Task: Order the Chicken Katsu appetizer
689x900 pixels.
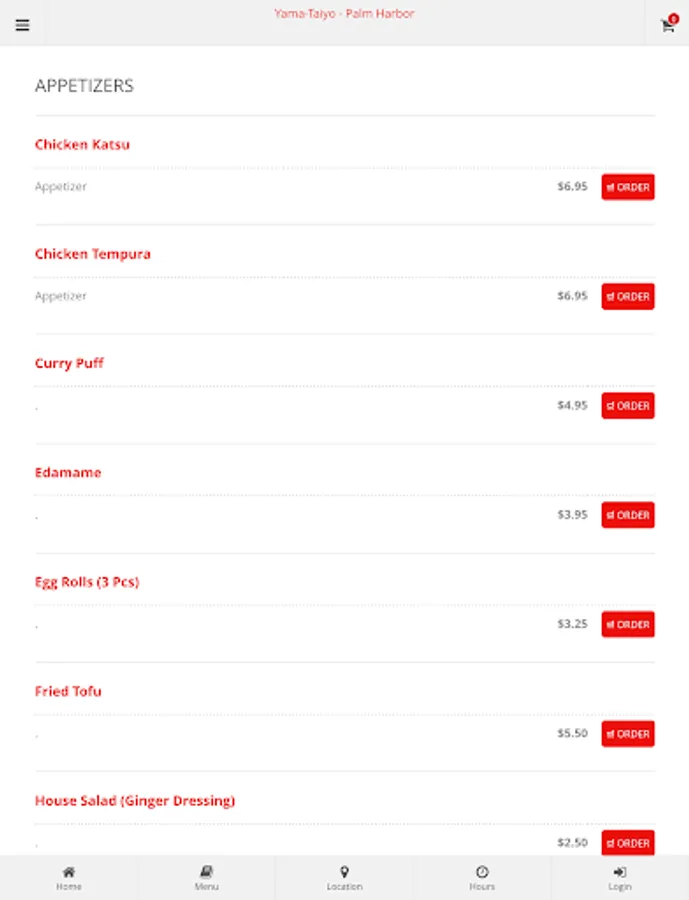Action: click(x=627, y=187)
